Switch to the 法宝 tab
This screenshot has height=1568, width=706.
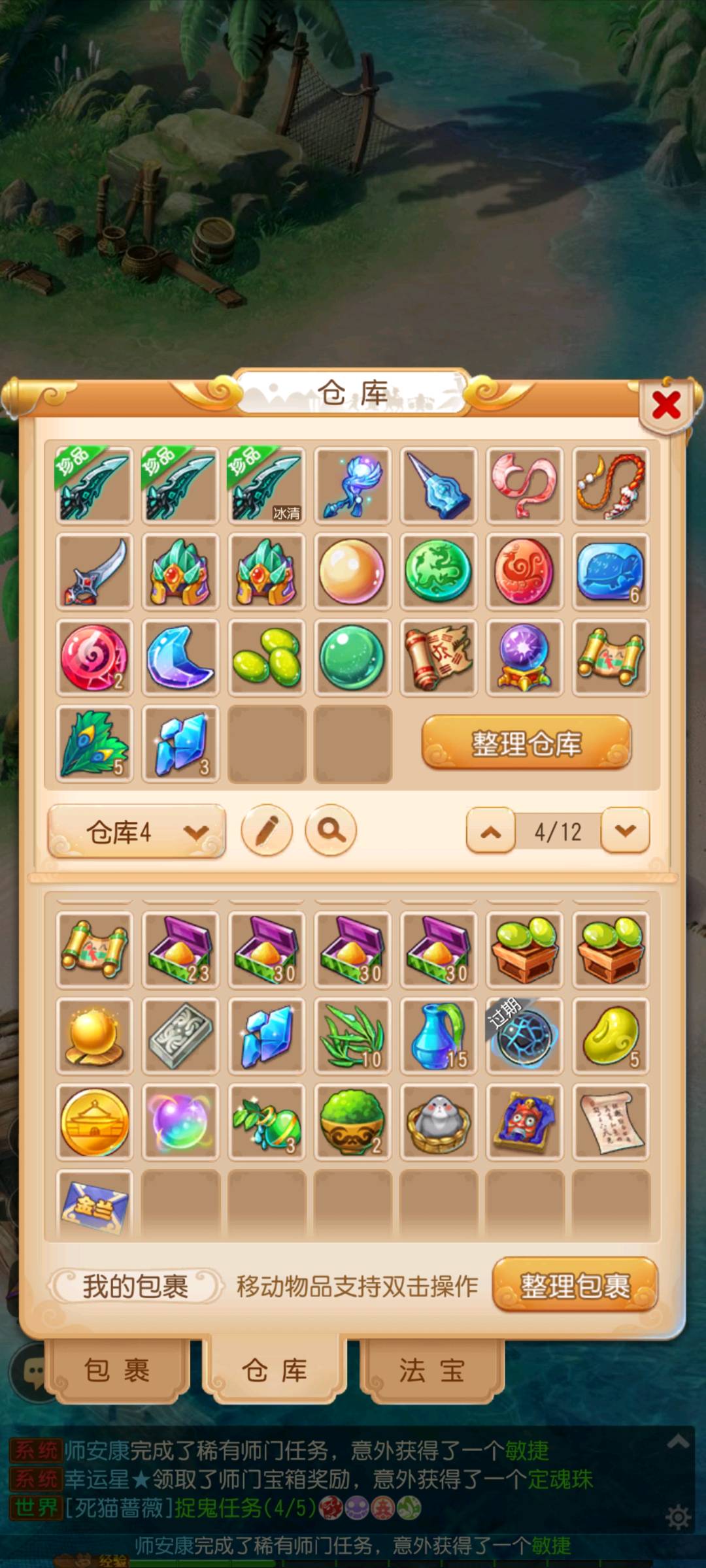pyautogui.click(x=431, y=1369)
